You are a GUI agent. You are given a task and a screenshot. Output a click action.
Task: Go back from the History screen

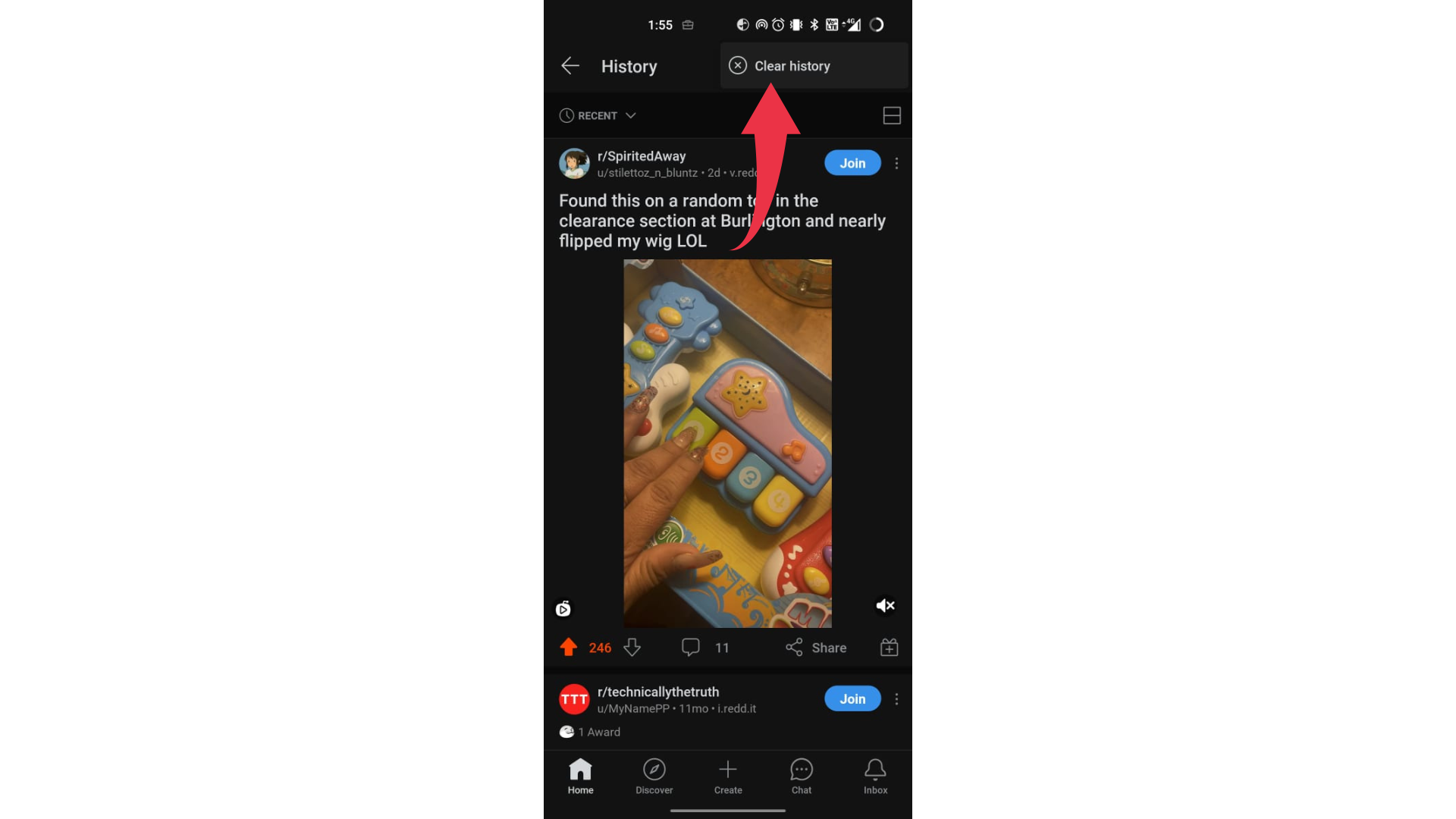pyautogui.click(x=570, y=66)
